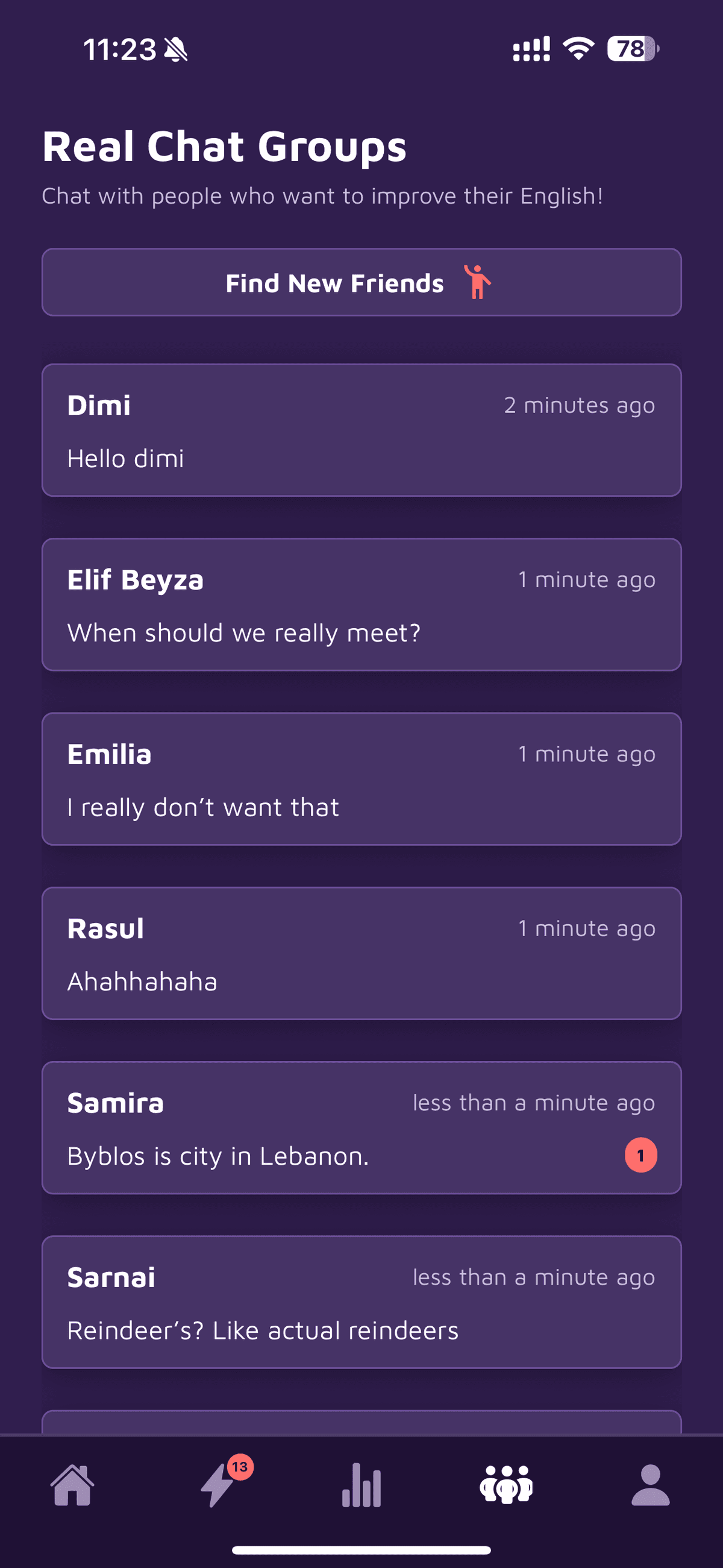View the conversation with Emilia
Screen dimensions: 723x1568
(x=361, y=779)
